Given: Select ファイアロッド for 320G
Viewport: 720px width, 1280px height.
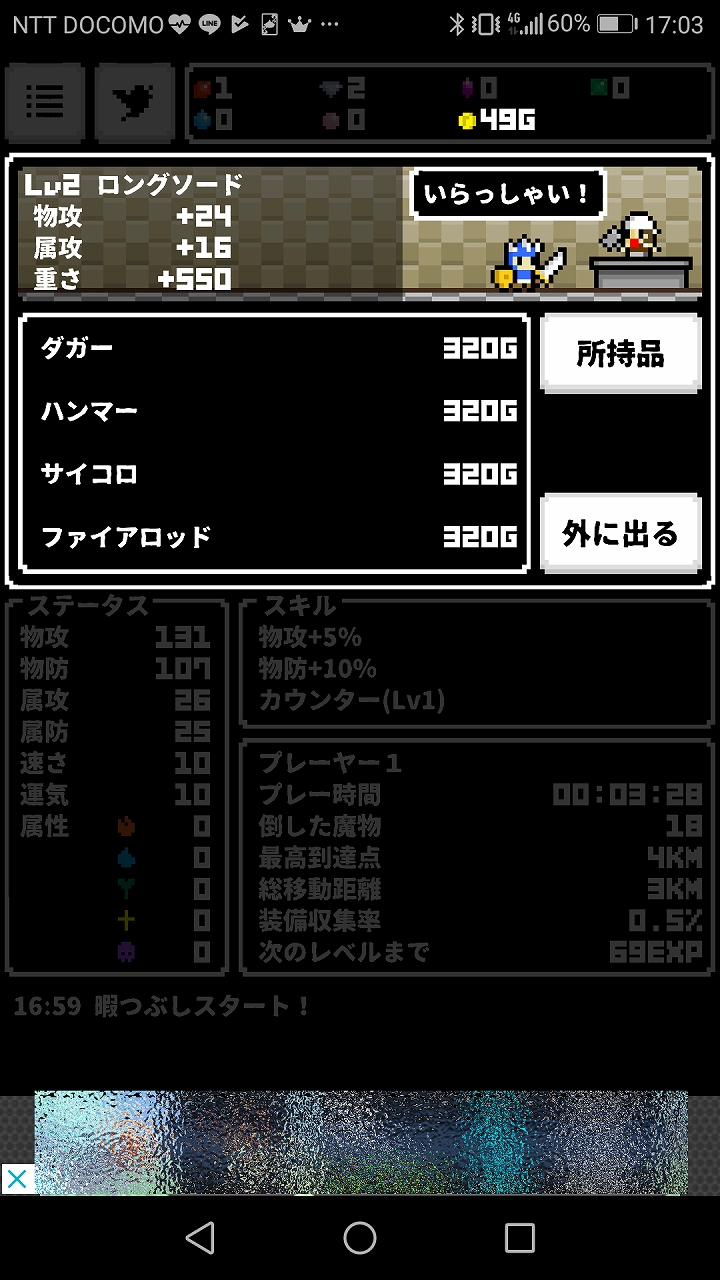Looking at the screenshot, I should click(x=275, y=537).
